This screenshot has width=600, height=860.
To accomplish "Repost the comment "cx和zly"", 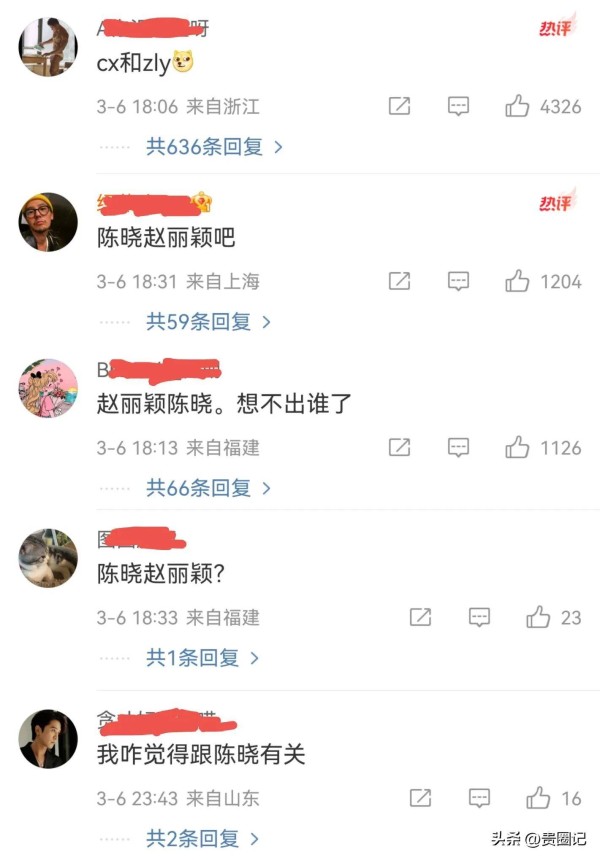I will click(x=399, y=106).
